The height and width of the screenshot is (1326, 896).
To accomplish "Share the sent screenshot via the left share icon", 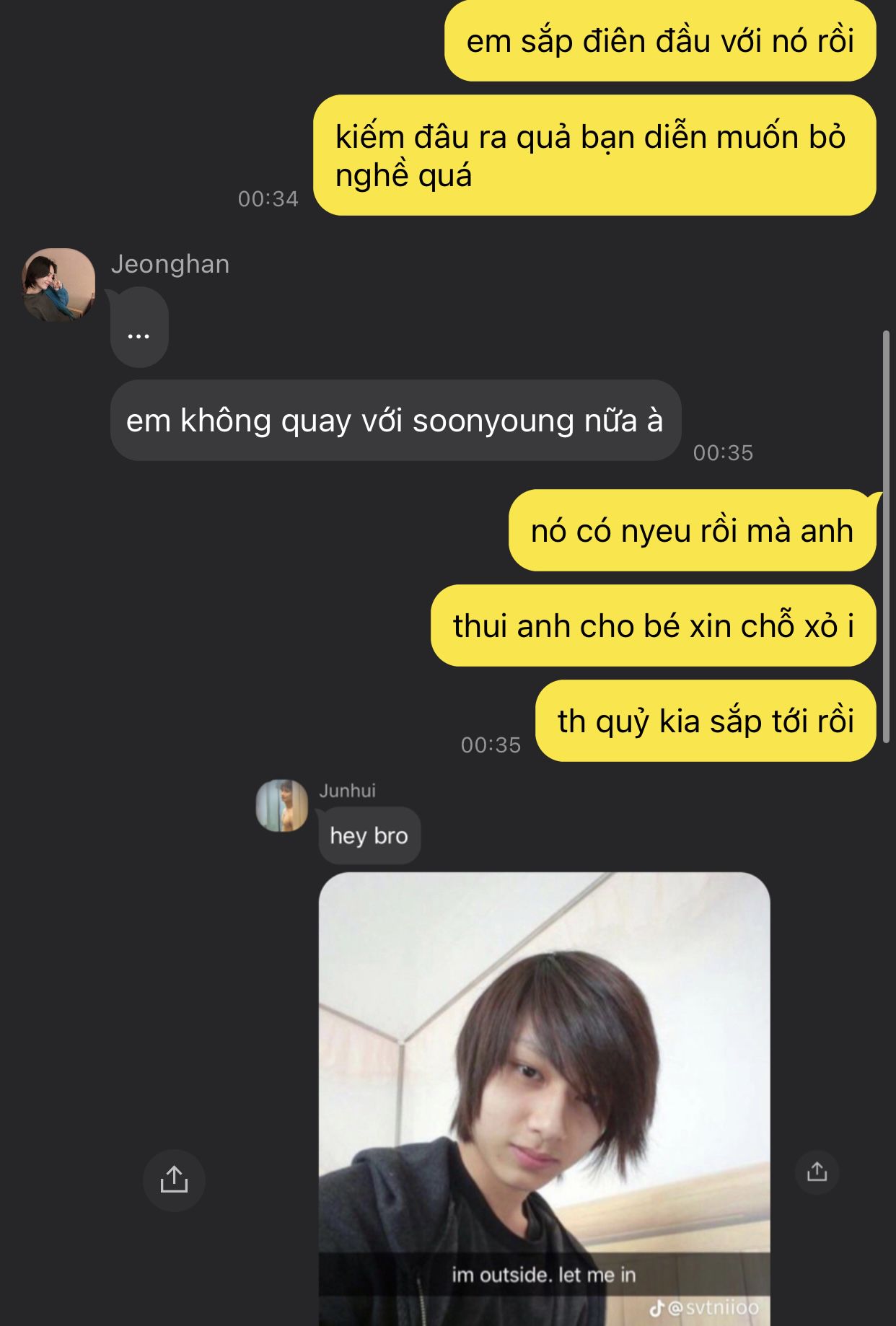I will (x=174, y=1180).
